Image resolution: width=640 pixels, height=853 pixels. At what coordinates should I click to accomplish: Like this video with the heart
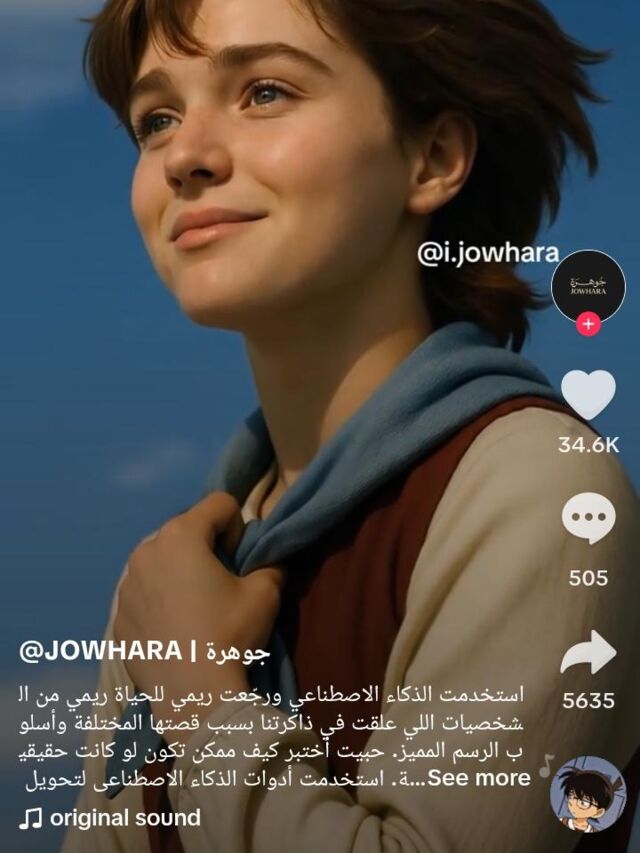pos(588,396)
